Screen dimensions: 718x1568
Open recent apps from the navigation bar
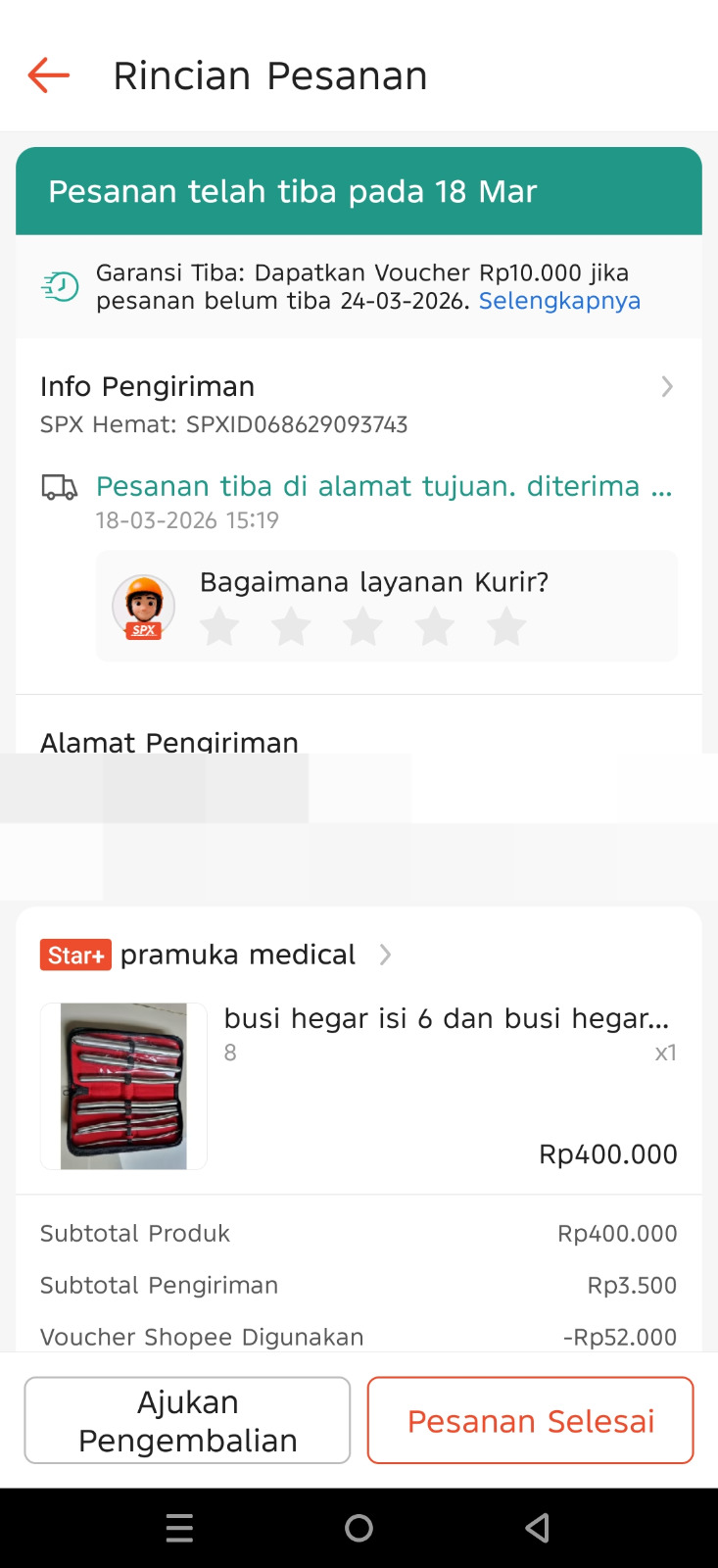click(179, 1528)
